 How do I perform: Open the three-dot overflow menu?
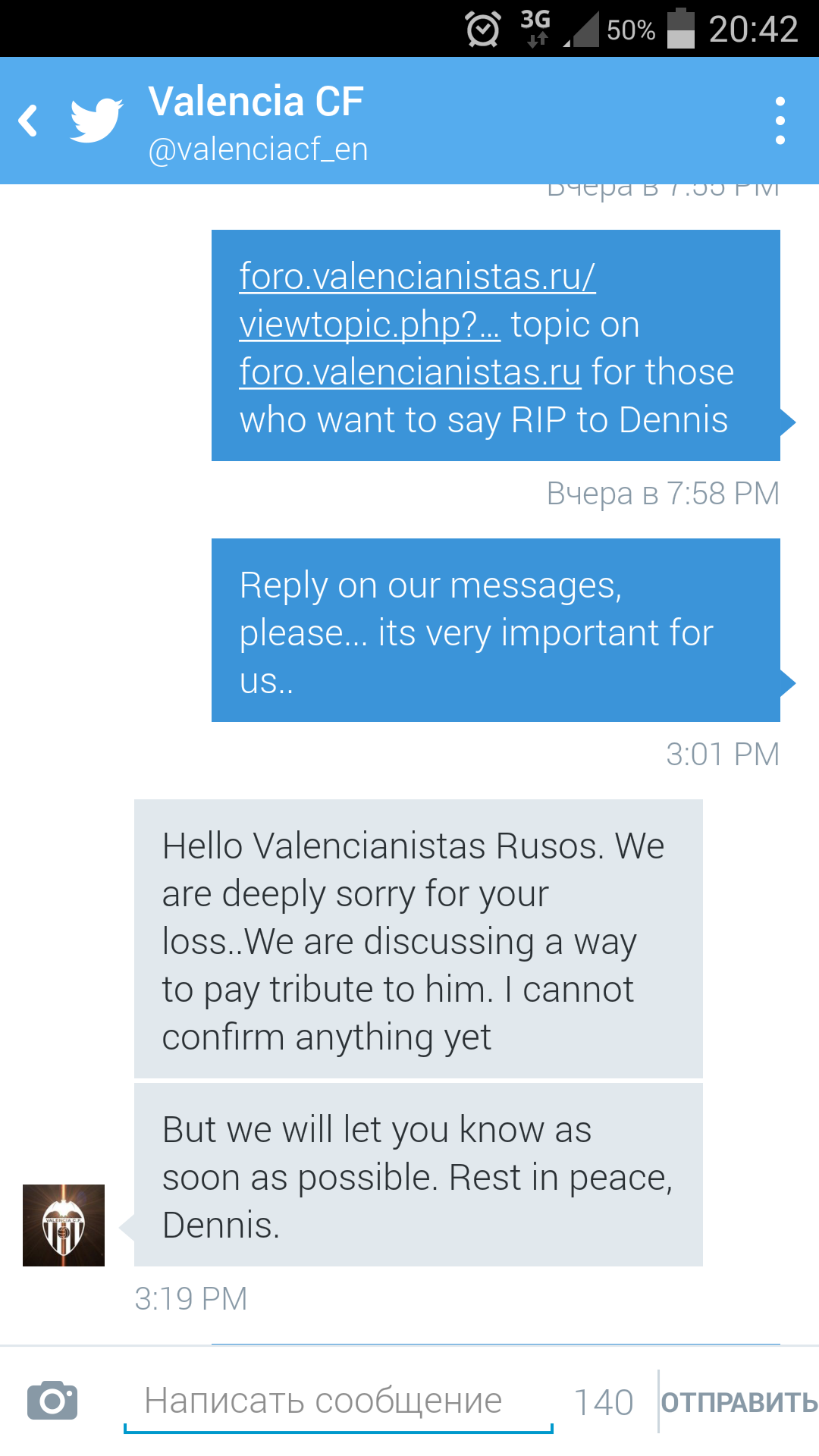click(x=780, y=121)
